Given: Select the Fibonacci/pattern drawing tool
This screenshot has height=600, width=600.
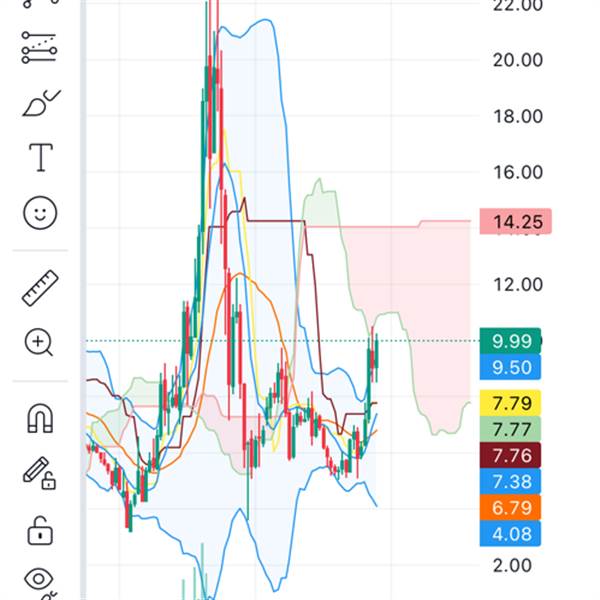Looking at the screenshot, I should [x=40, y=47].
